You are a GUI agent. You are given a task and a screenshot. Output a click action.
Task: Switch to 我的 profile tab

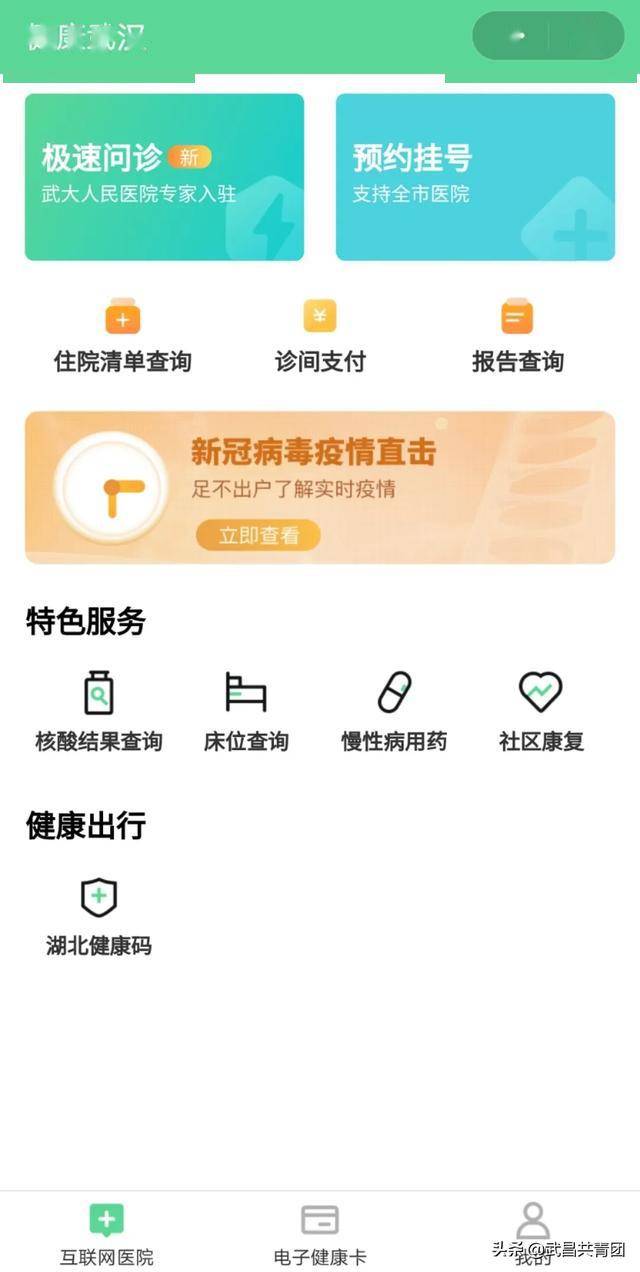tap(533, 1233)
